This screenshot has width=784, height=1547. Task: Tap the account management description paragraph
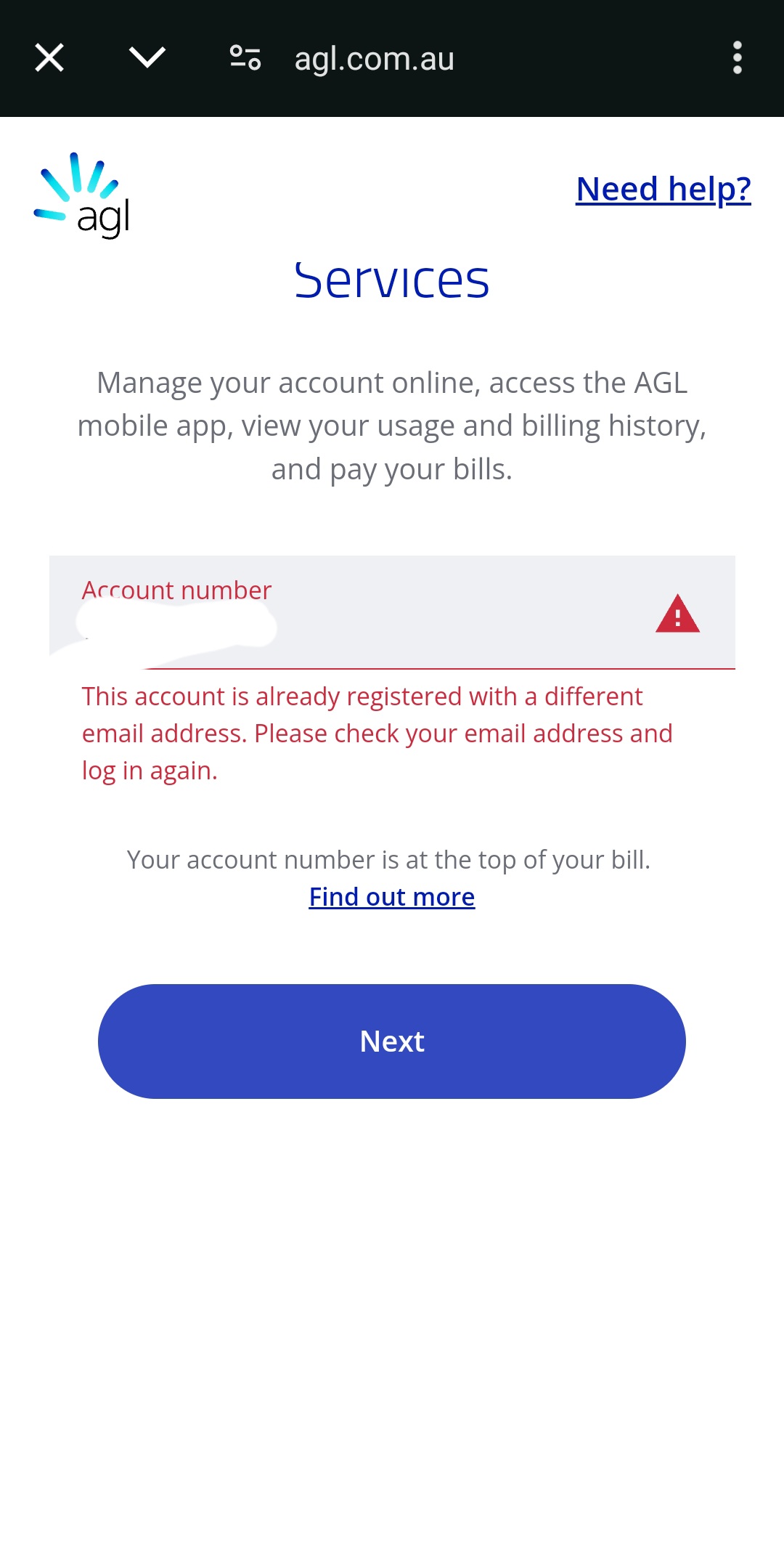pyautogui.click(x=392, y=426)
